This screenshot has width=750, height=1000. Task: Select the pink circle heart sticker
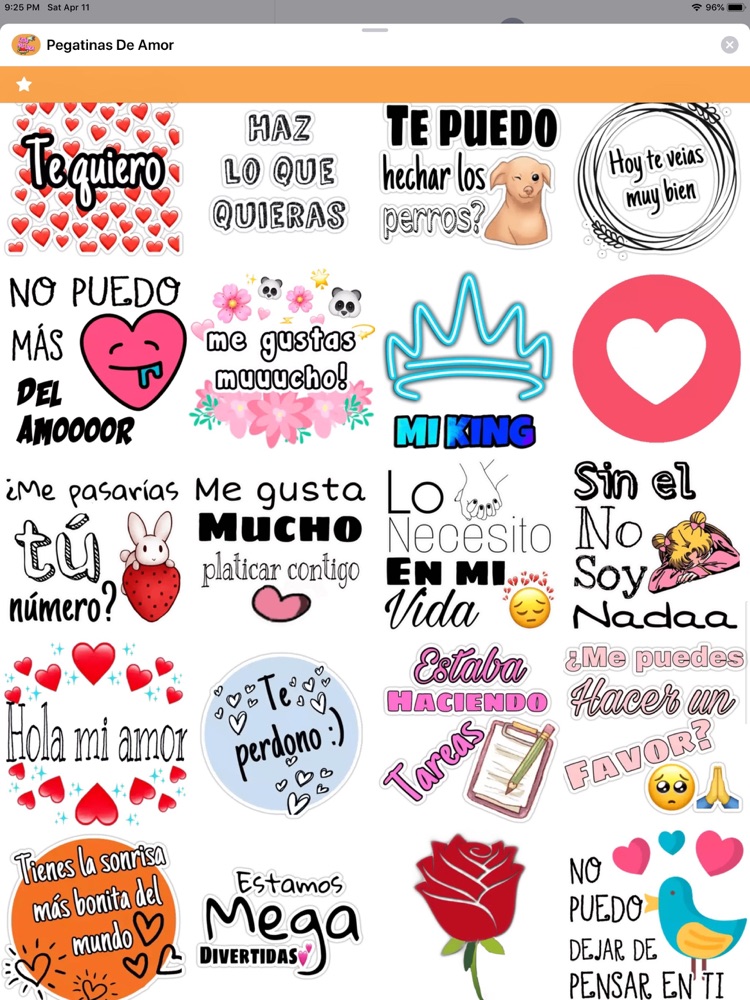pos(655,360)
